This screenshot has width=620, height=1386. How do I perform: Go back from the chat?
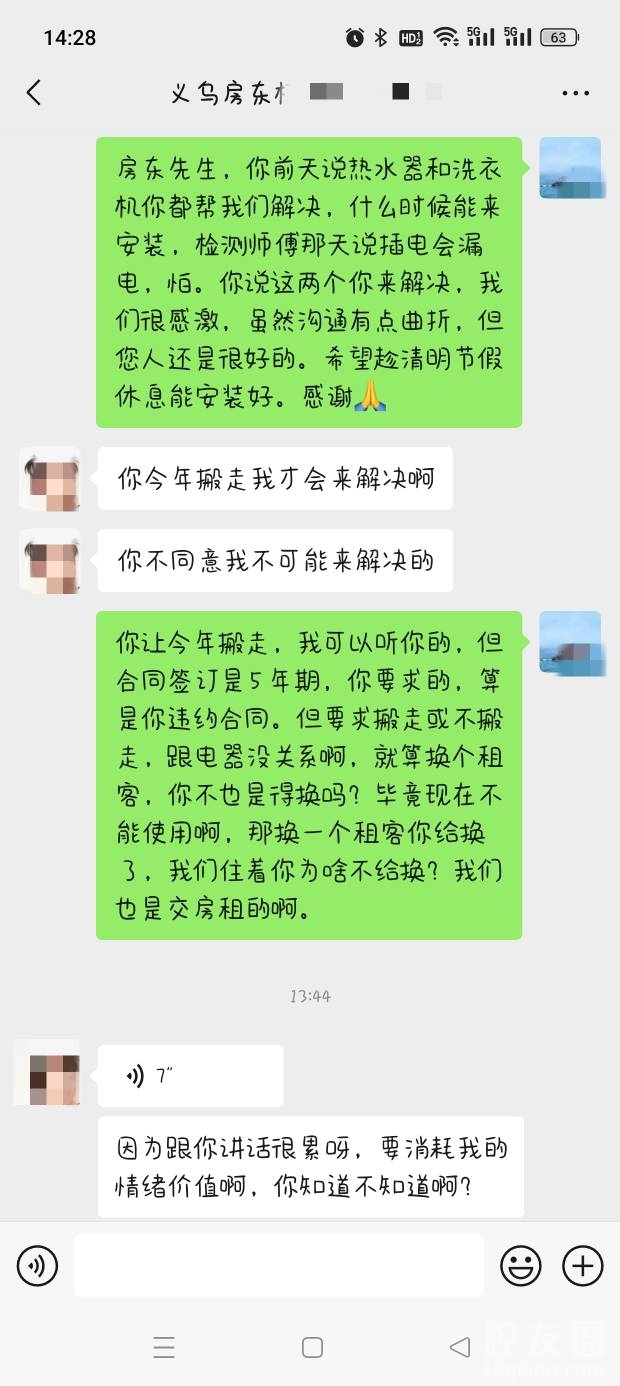click(x=34, y=93)
